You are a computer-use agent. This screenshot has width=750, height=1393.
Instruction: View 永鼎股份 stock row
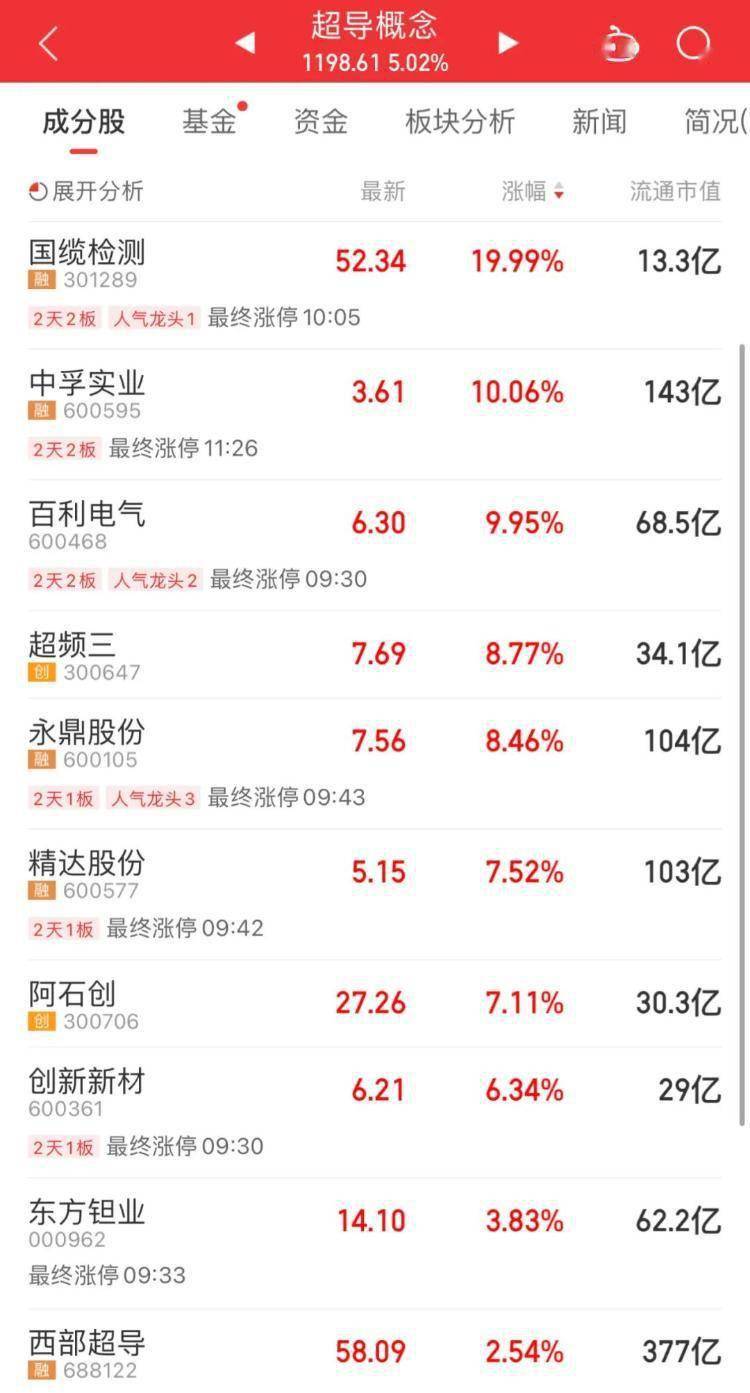pos(87,732)
